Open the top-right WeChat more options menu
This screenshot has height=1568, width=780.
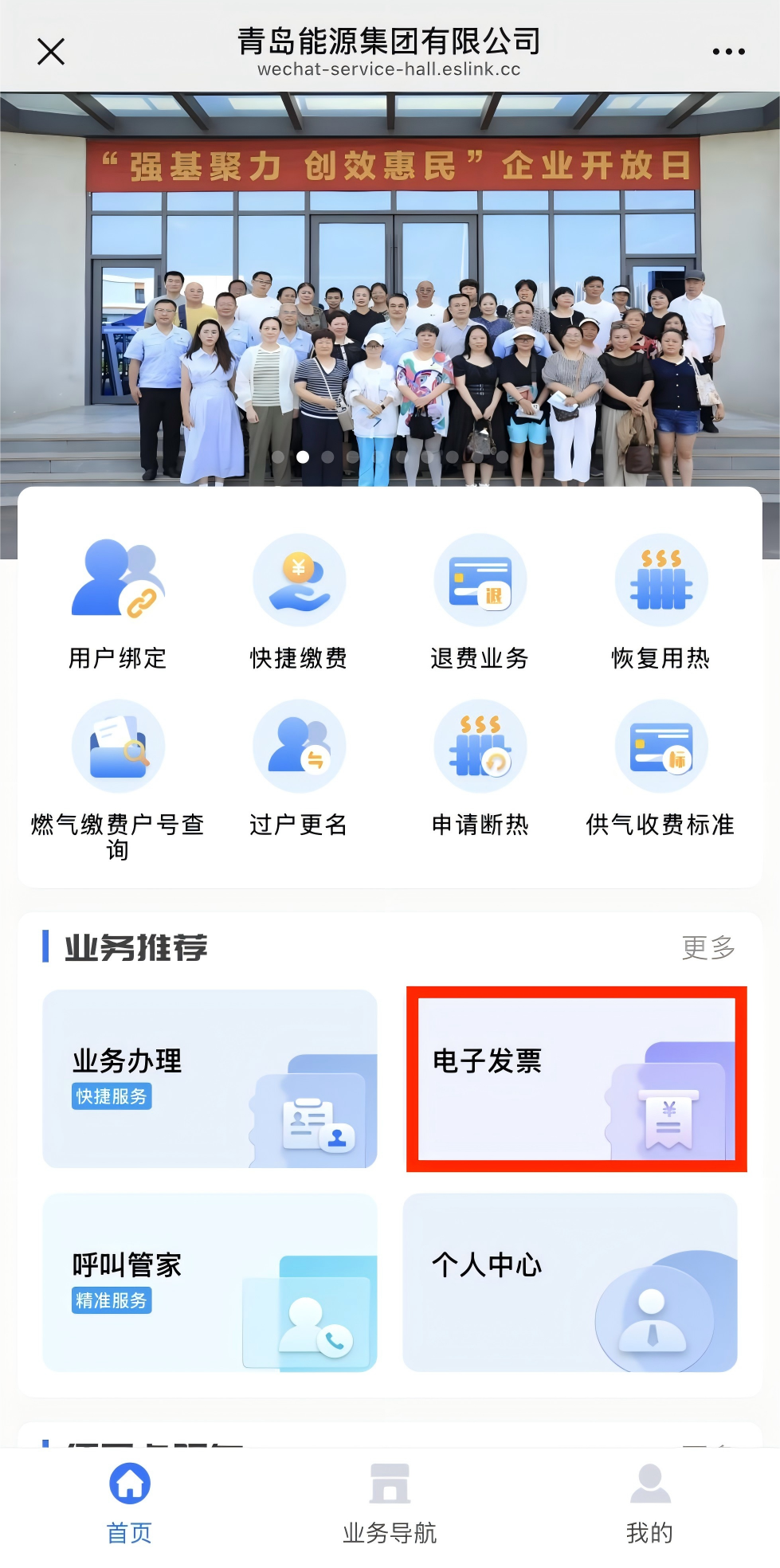[x=727, y=51]
